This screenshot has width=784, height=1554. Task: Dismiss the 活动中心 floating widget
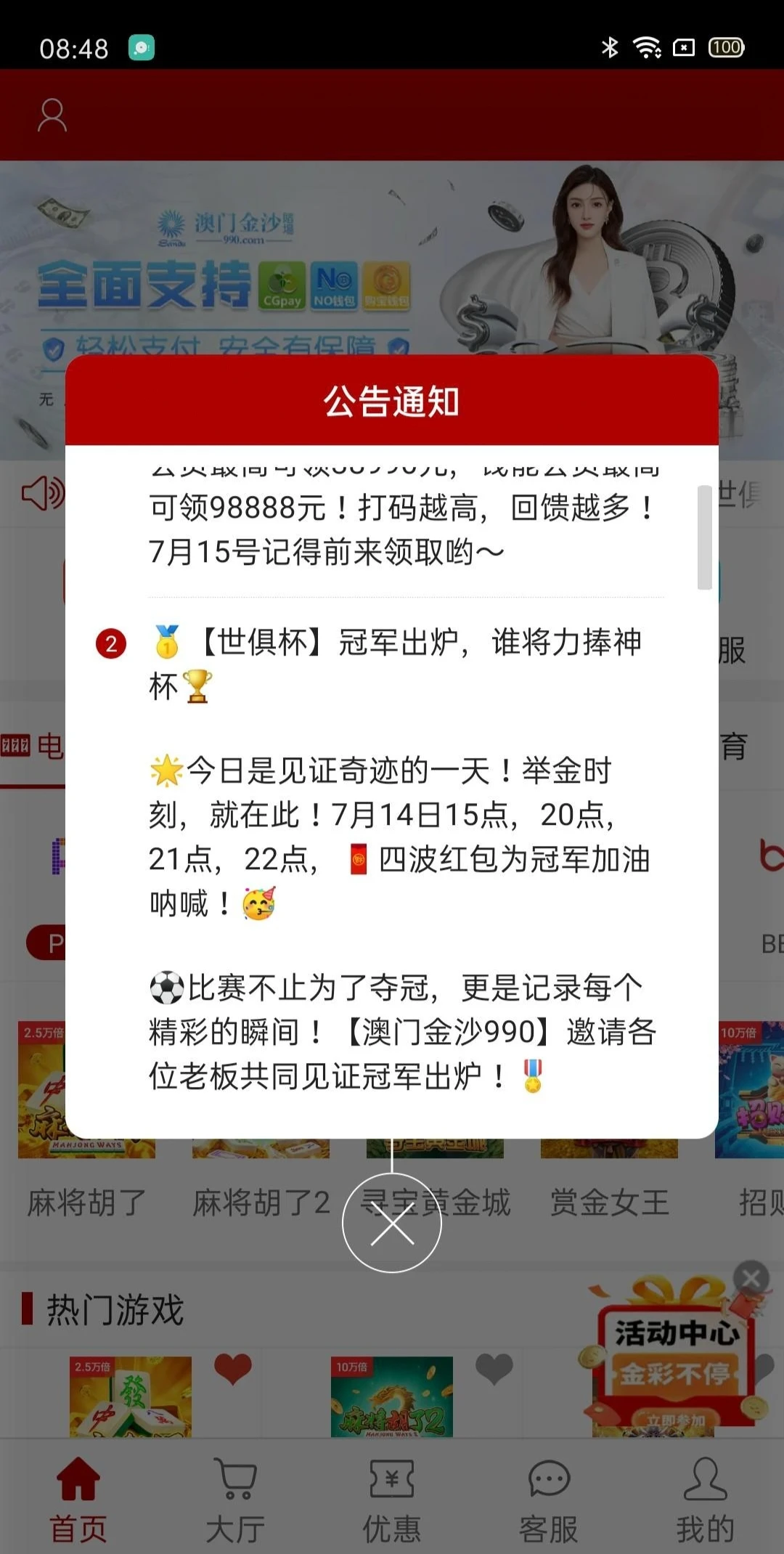751,1278
